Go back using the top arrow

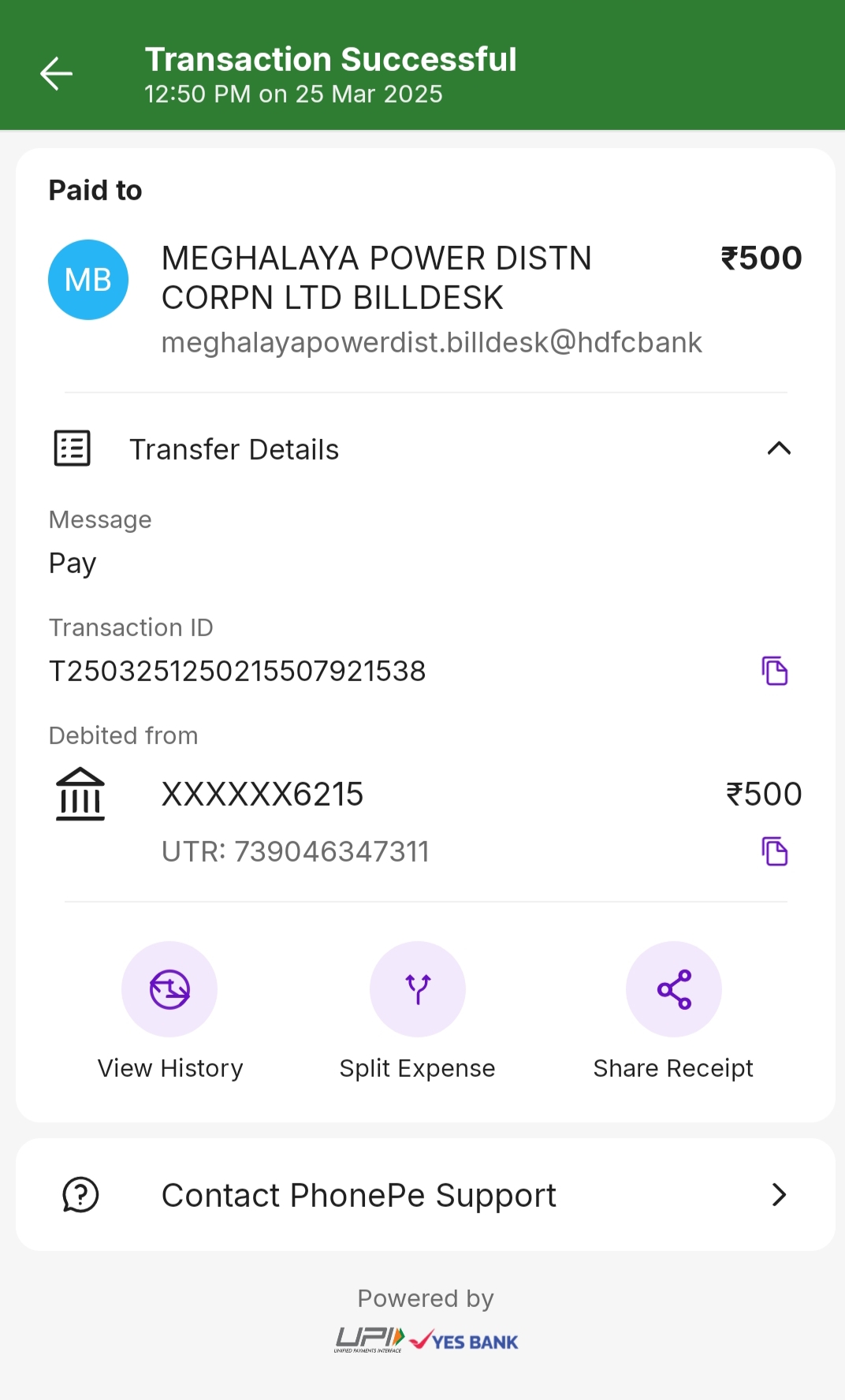tap(56, 74)
